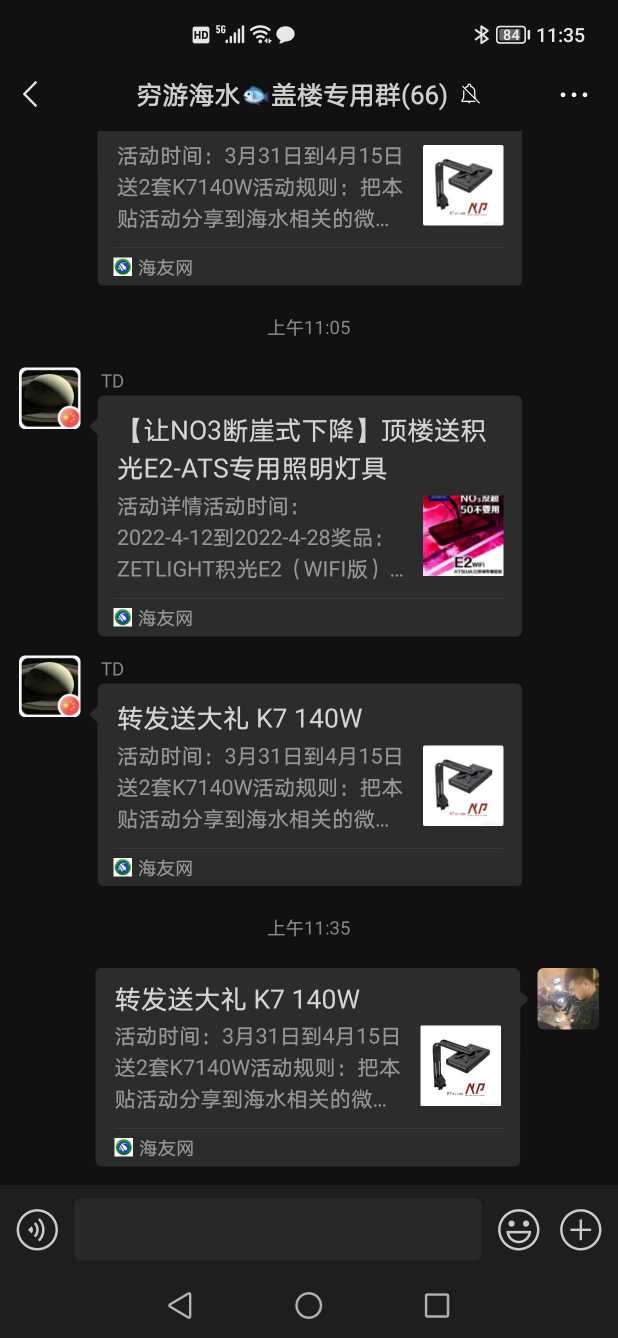
Task: Open the three-dot chat info menu
Action: tap(573, 95)
